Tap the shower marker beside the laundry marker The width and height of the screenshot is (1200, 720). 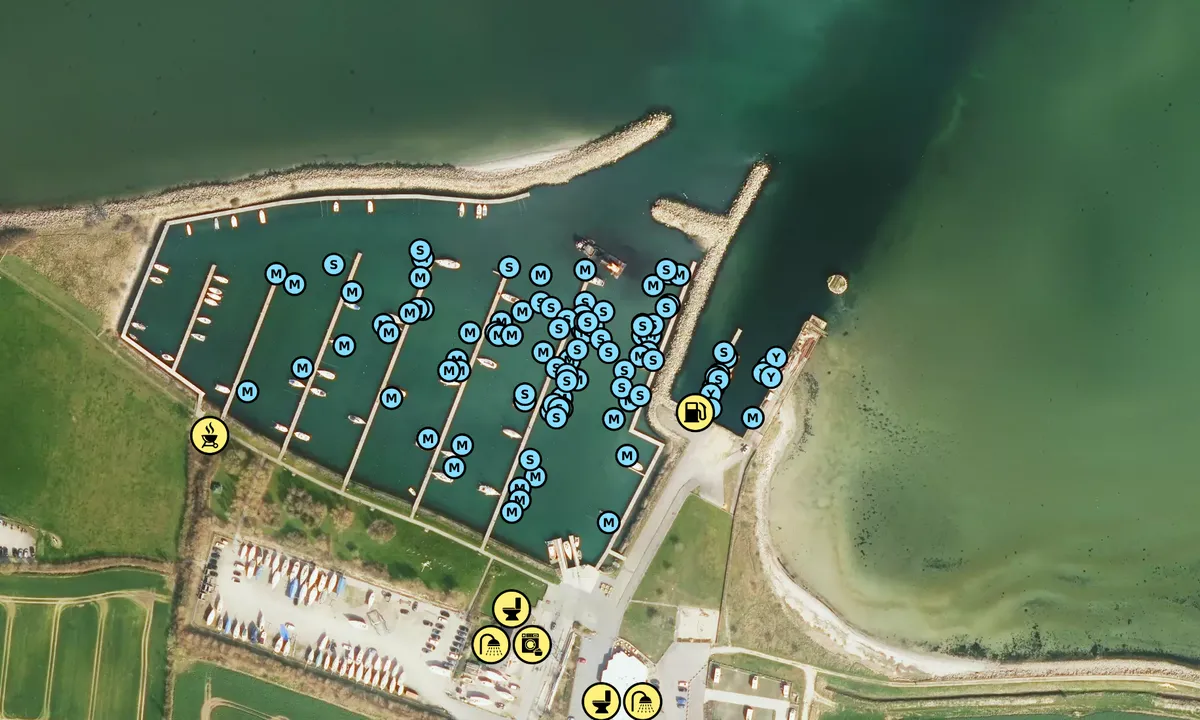point(491,644)
